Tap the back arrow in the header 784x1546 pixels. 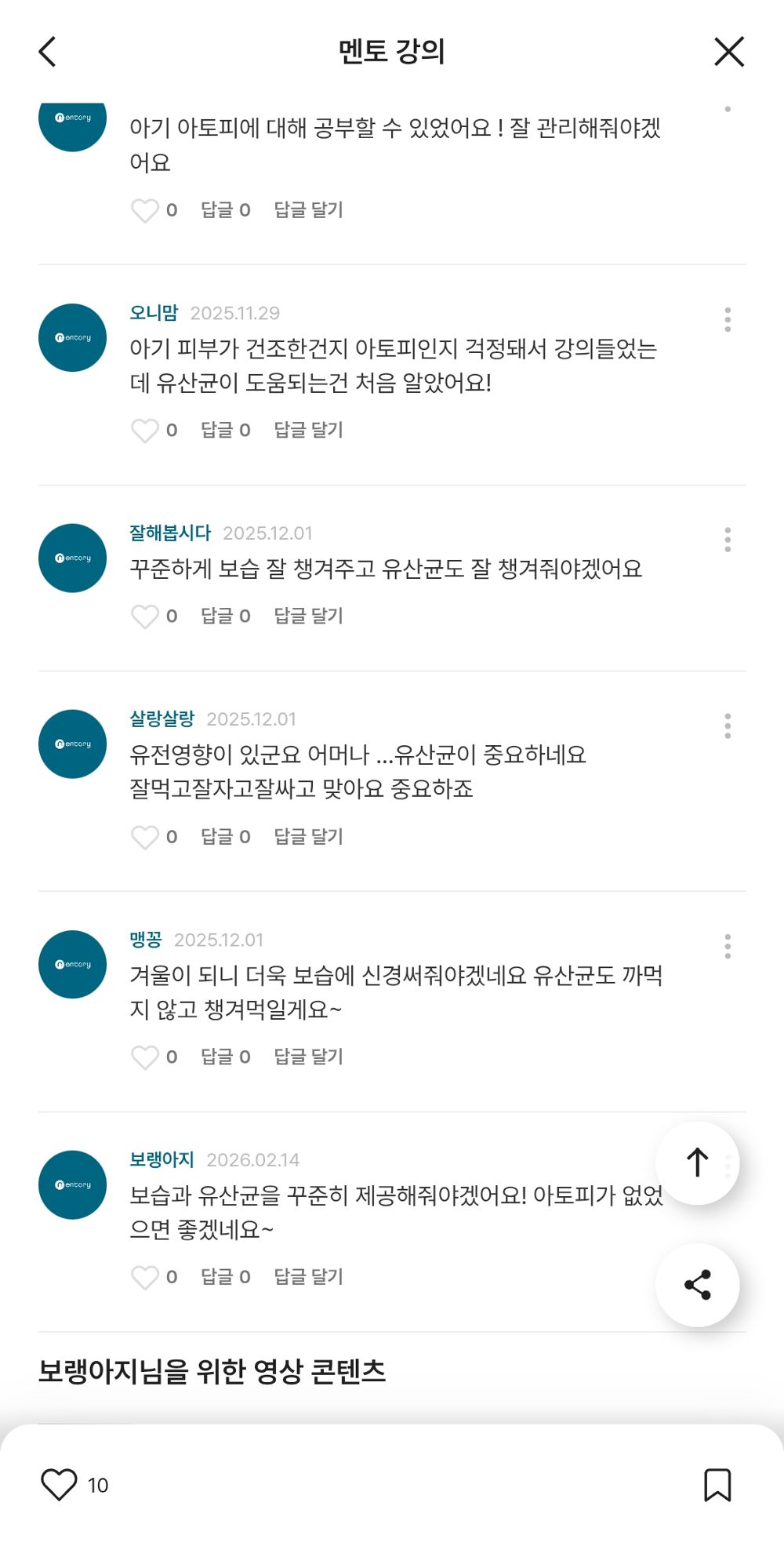tap(47, 51)
